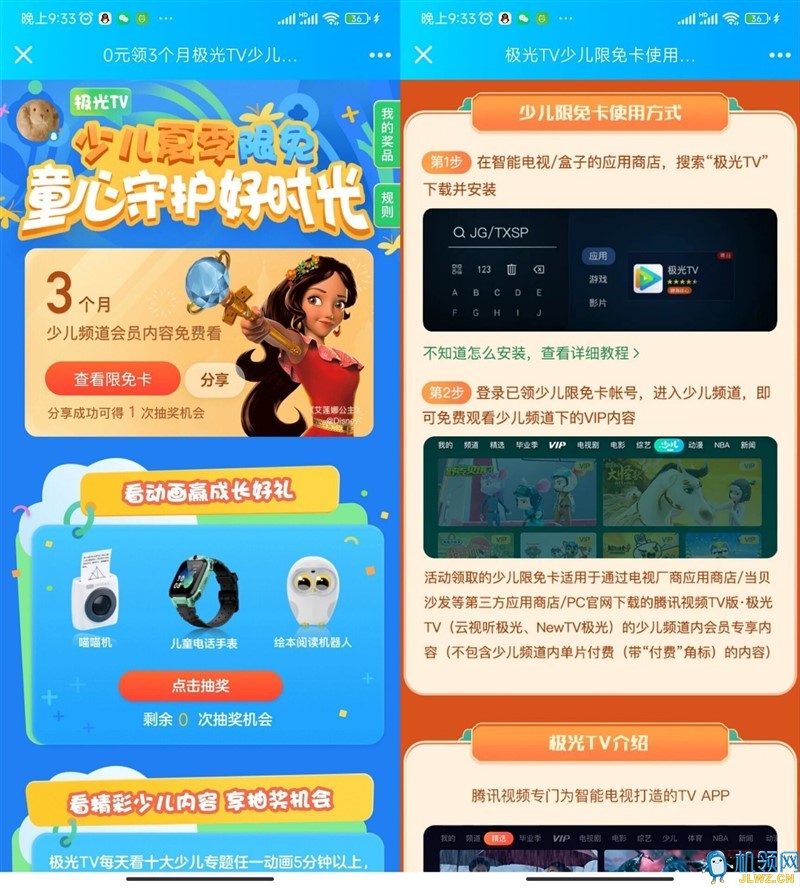This screenshot has height=888, width=800.
Task: Close the 极光TV少儿限免卡使用 page
Action: pyautogui.click(x=423, y=55)
